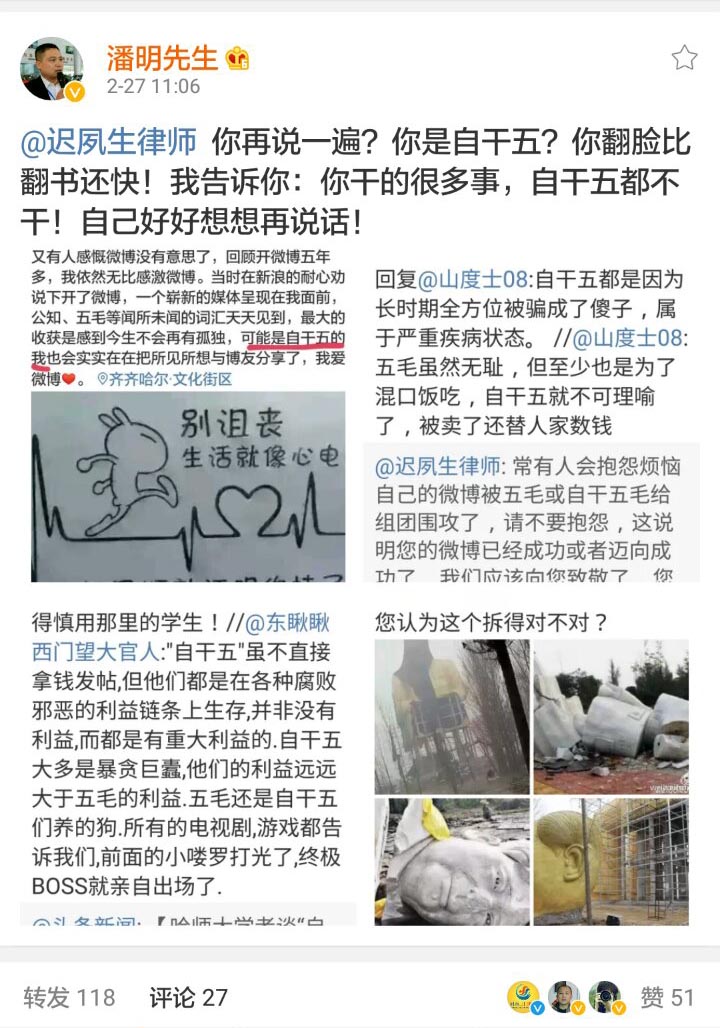Open the @迟凤生律师 mention link
720x1028 pixels.
click(109, 142)
